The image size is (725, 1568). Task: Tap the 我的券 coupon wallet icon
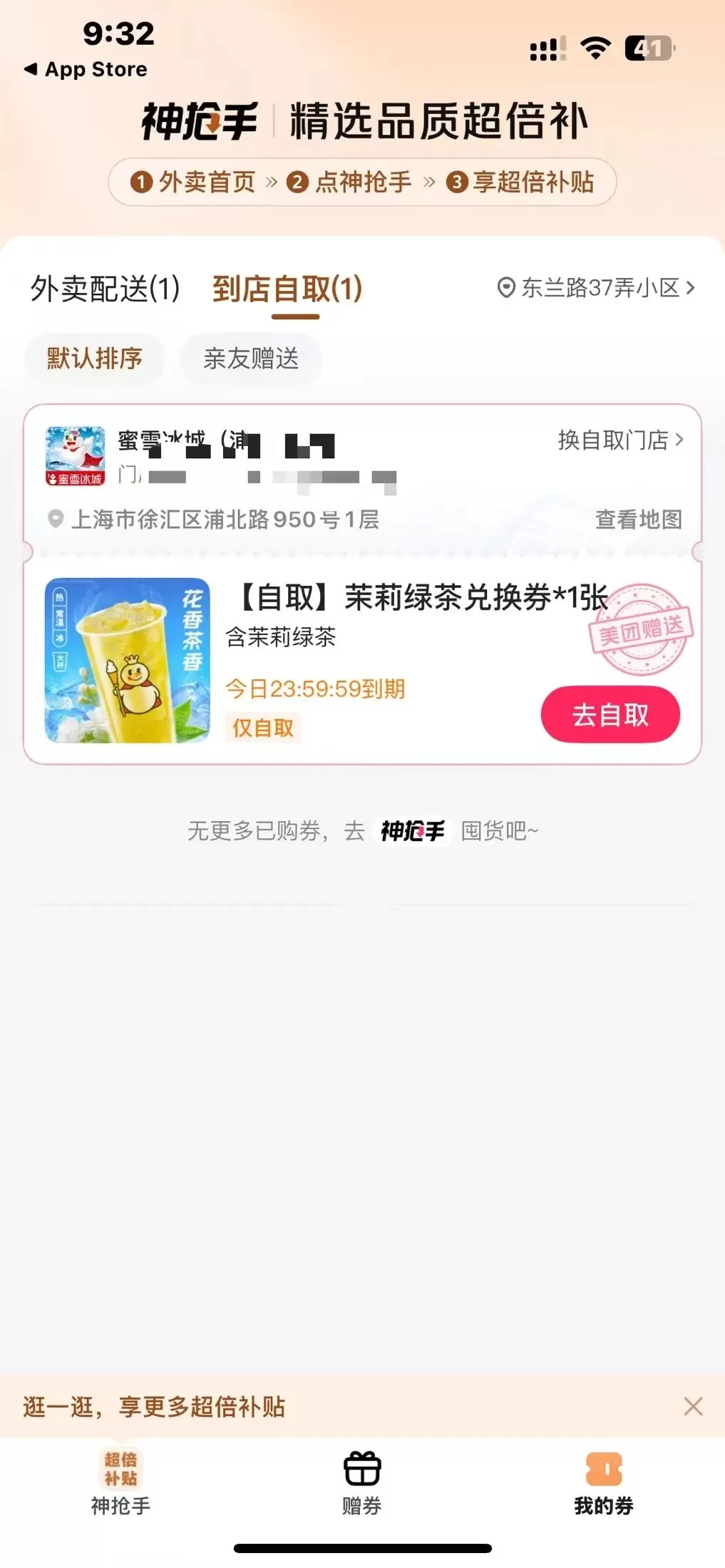[x=602, y=1468]
